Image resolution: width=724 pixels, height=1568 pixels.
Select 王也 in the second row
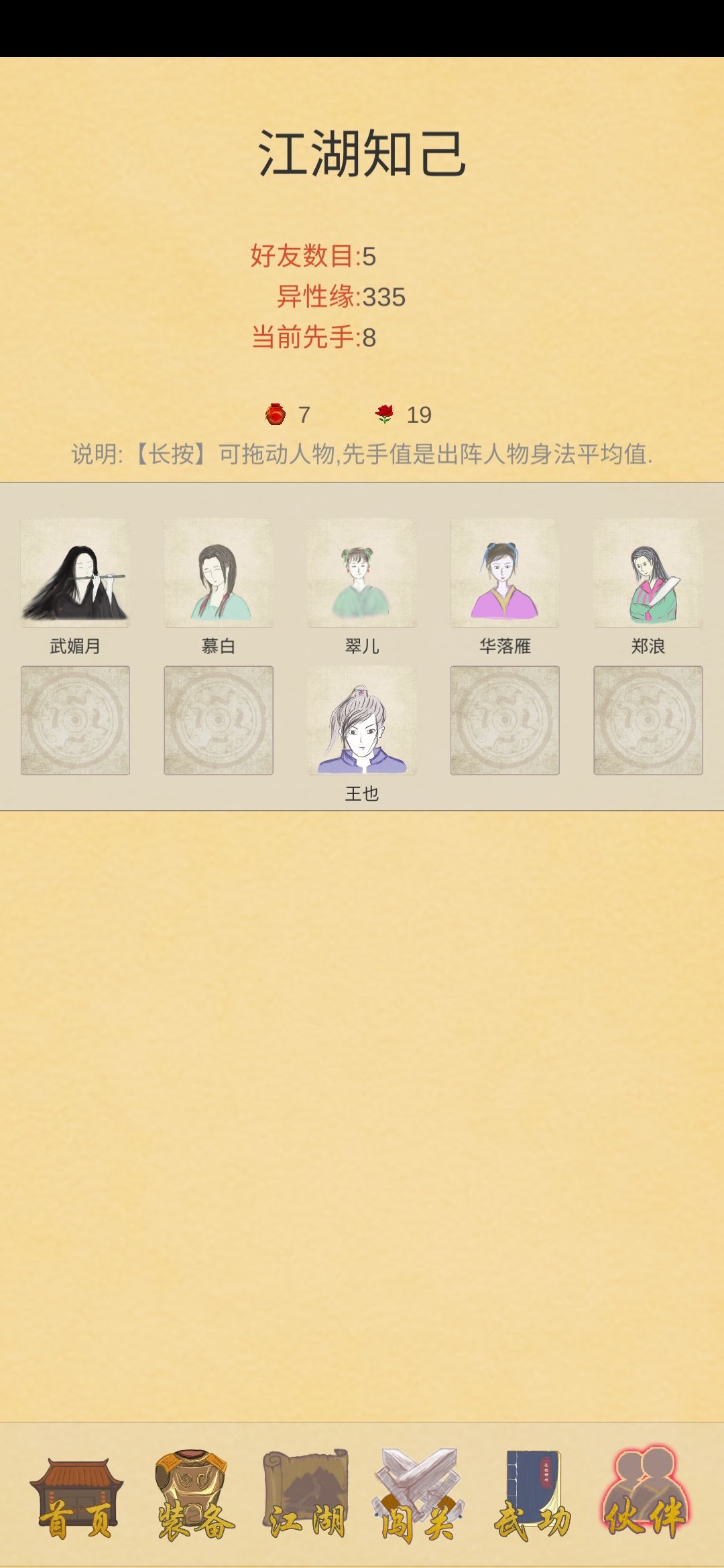pyautogui.click(x=362, y=724)
